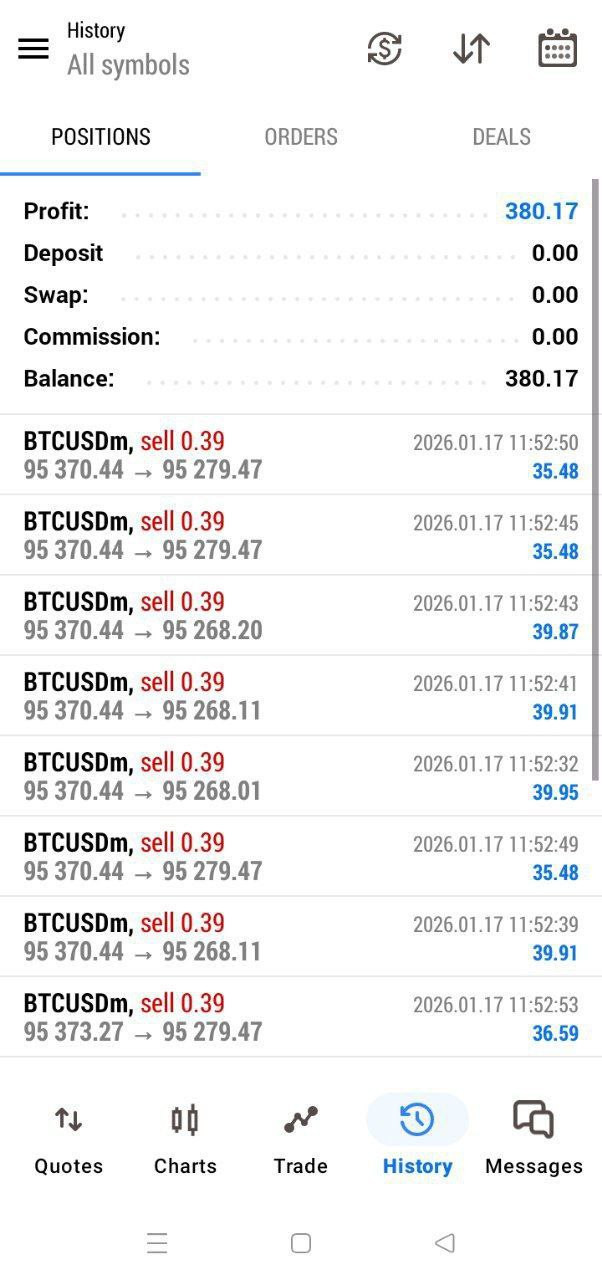The width and height of the screenshot is (602, 1280).
Task: Open the position with 36.59 profit
Action: 300,1017
